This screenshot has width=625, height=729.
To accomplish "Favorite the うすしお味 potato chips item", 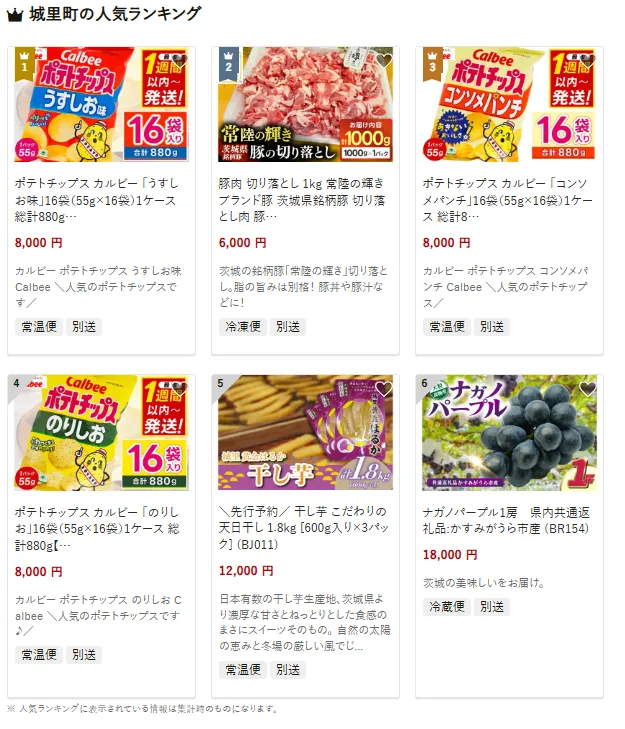I will coord(179,62).
